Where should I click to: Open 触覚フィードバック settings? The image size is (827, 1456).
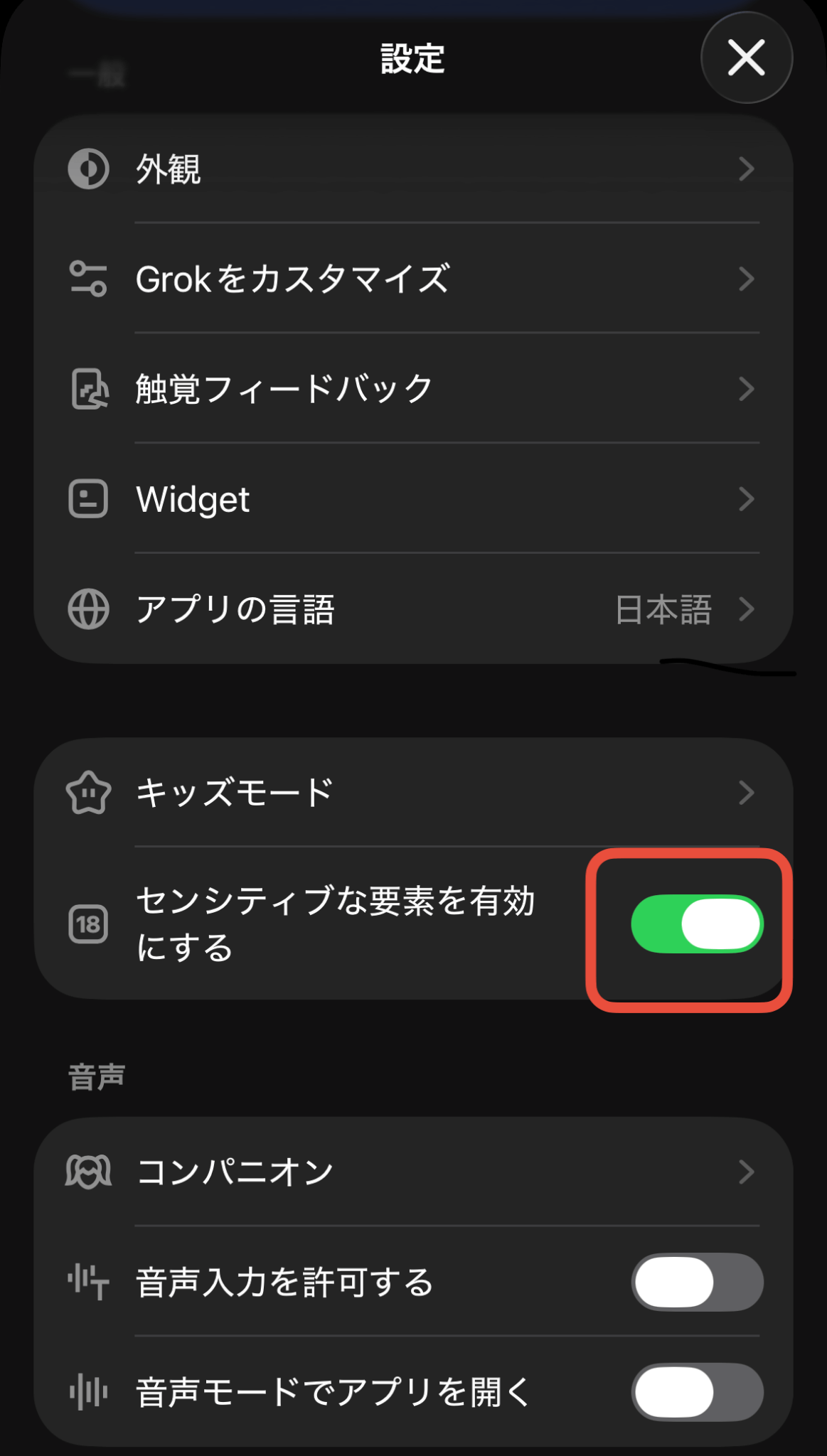tap(412, 389)
